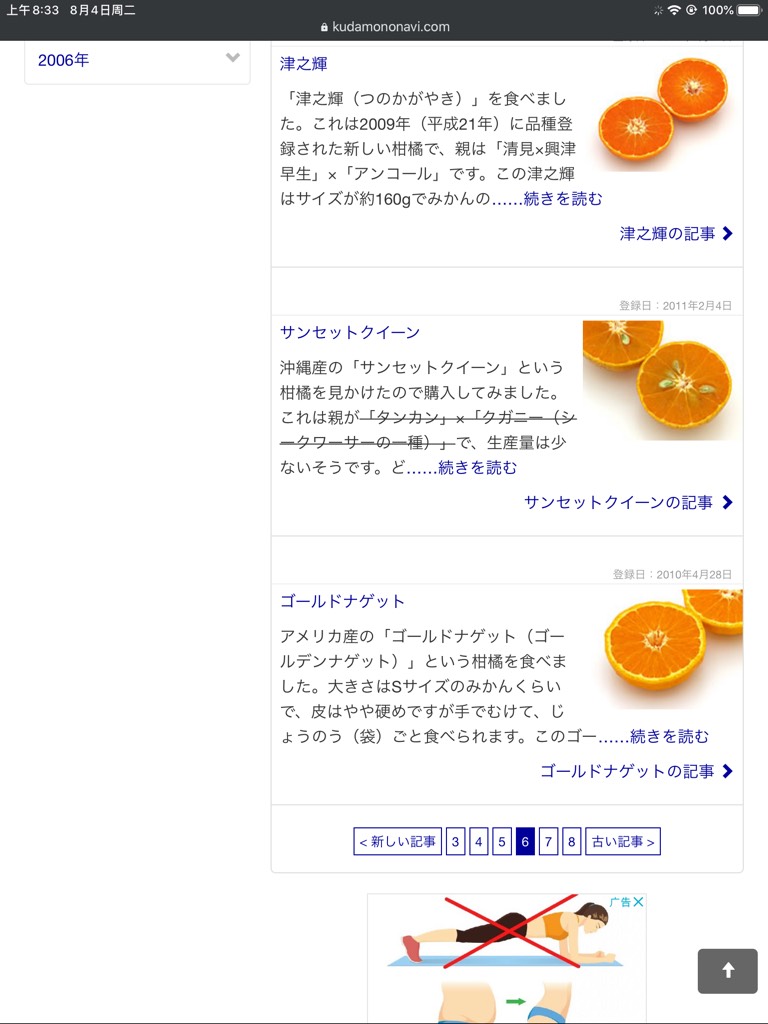Open the サンセットクイーンの記事 link

(x=628, y=503)
